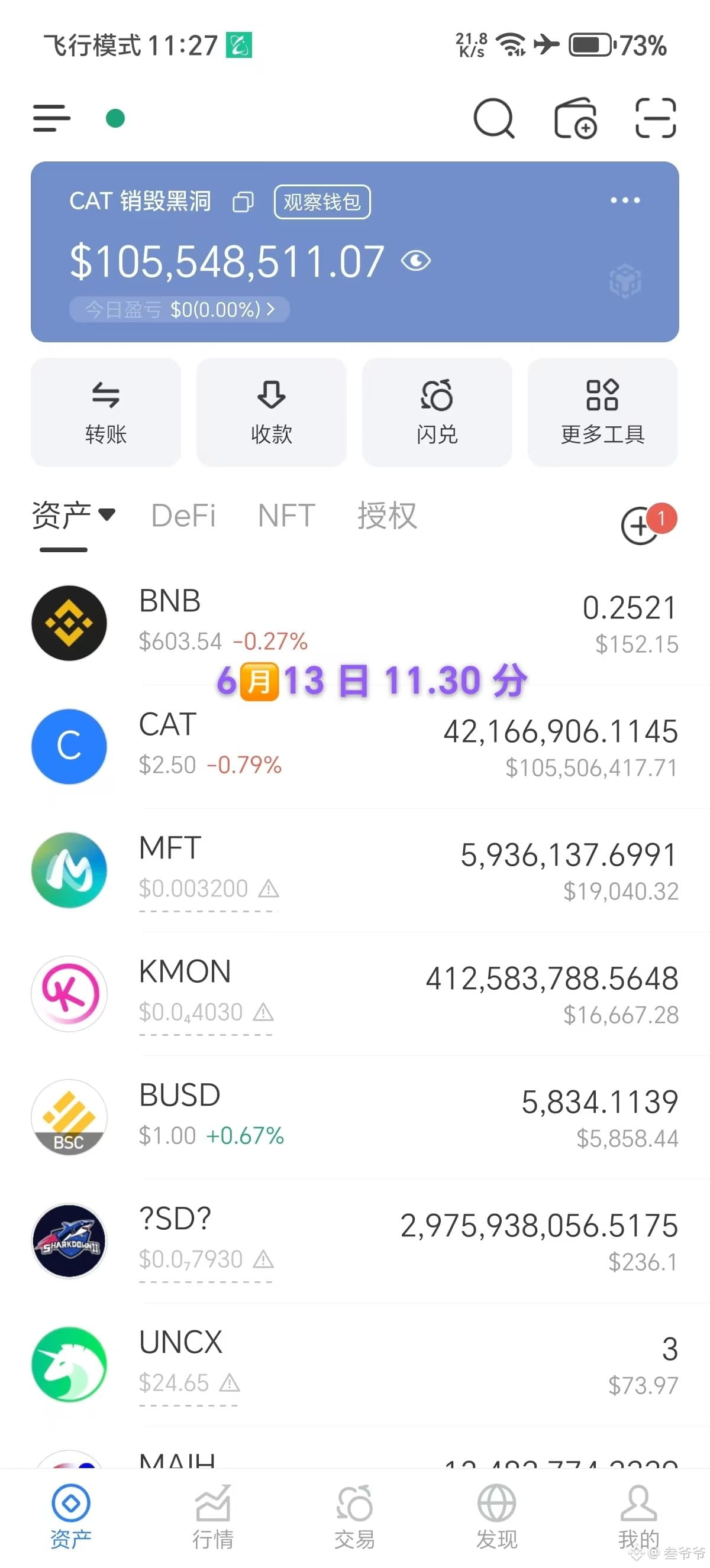
Task: Tap the 转账 transfer button
Action: [106, 412]
